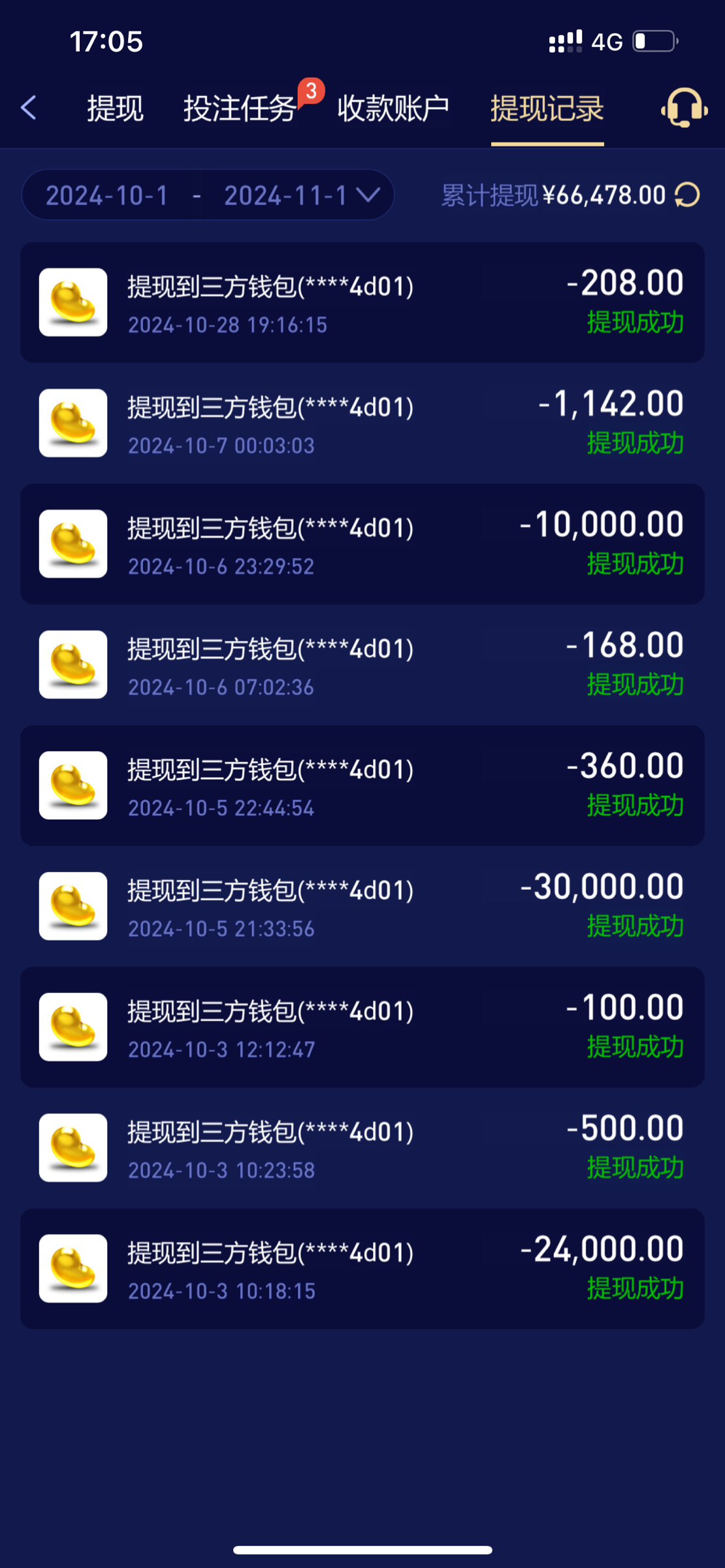Contact customer service via headset icon
The width and height of the screenshot is (725, 1568).
click(685, 108)
